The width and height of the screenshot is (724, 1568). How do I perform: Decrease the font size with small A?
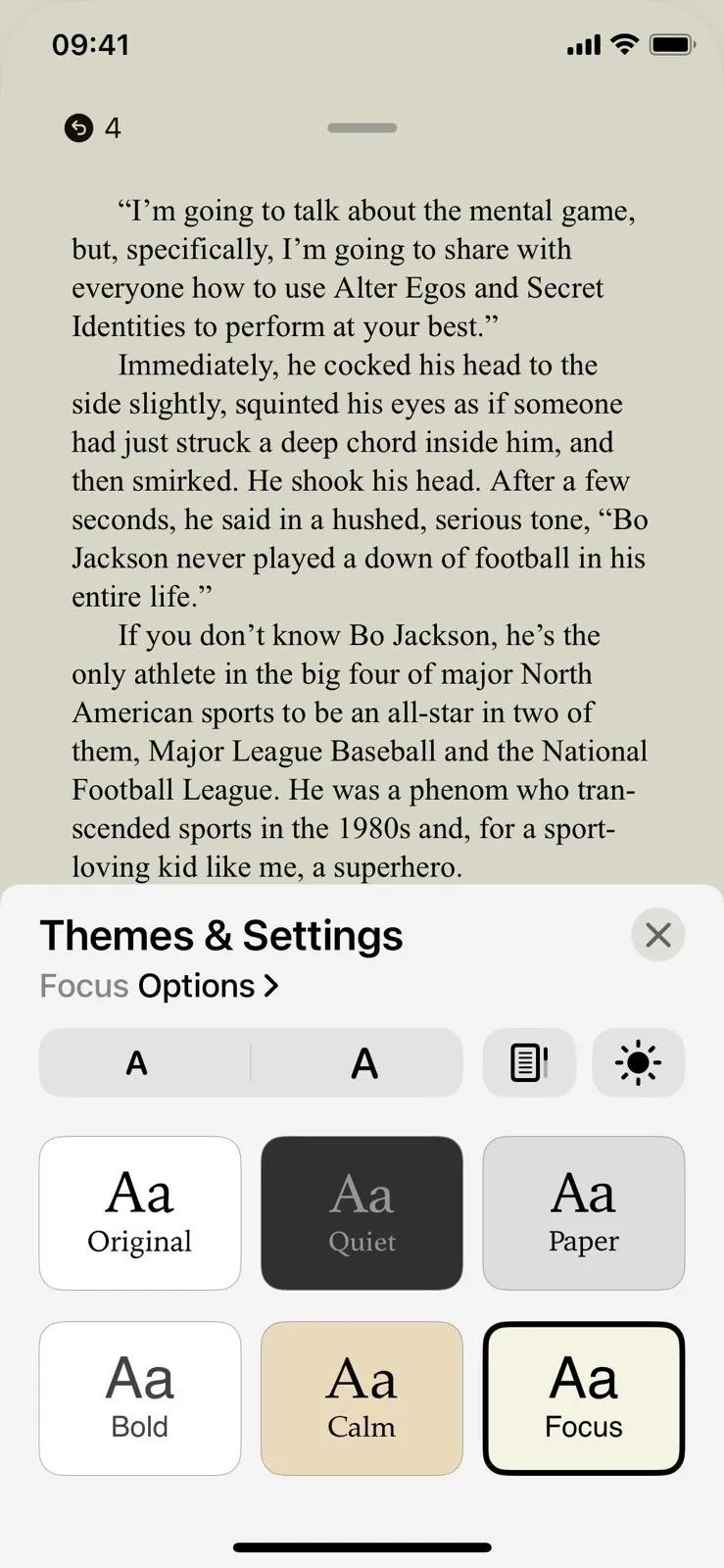tap(137, 1062)
